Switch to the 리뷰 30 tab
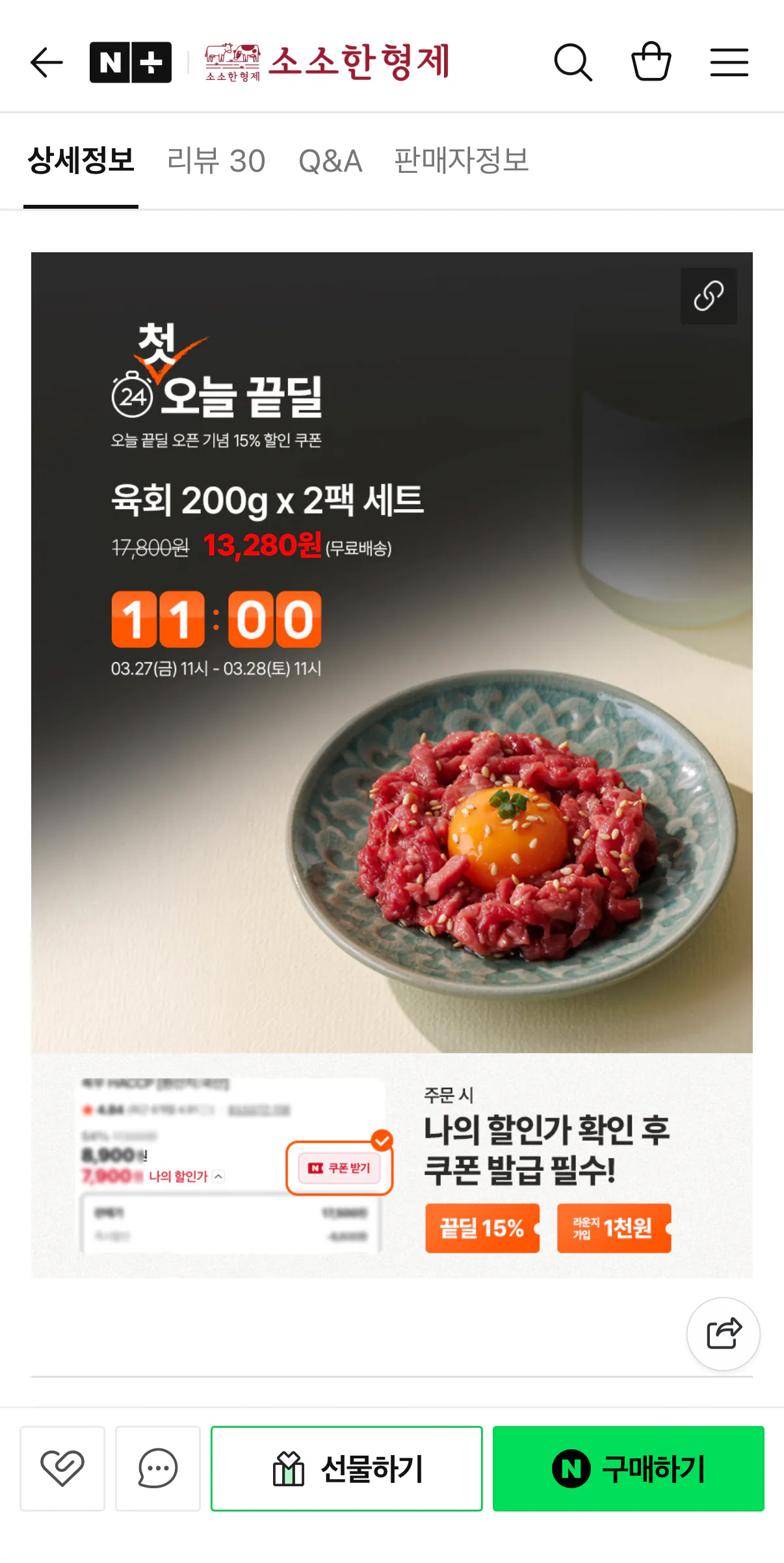 click(x=215, y=161)
